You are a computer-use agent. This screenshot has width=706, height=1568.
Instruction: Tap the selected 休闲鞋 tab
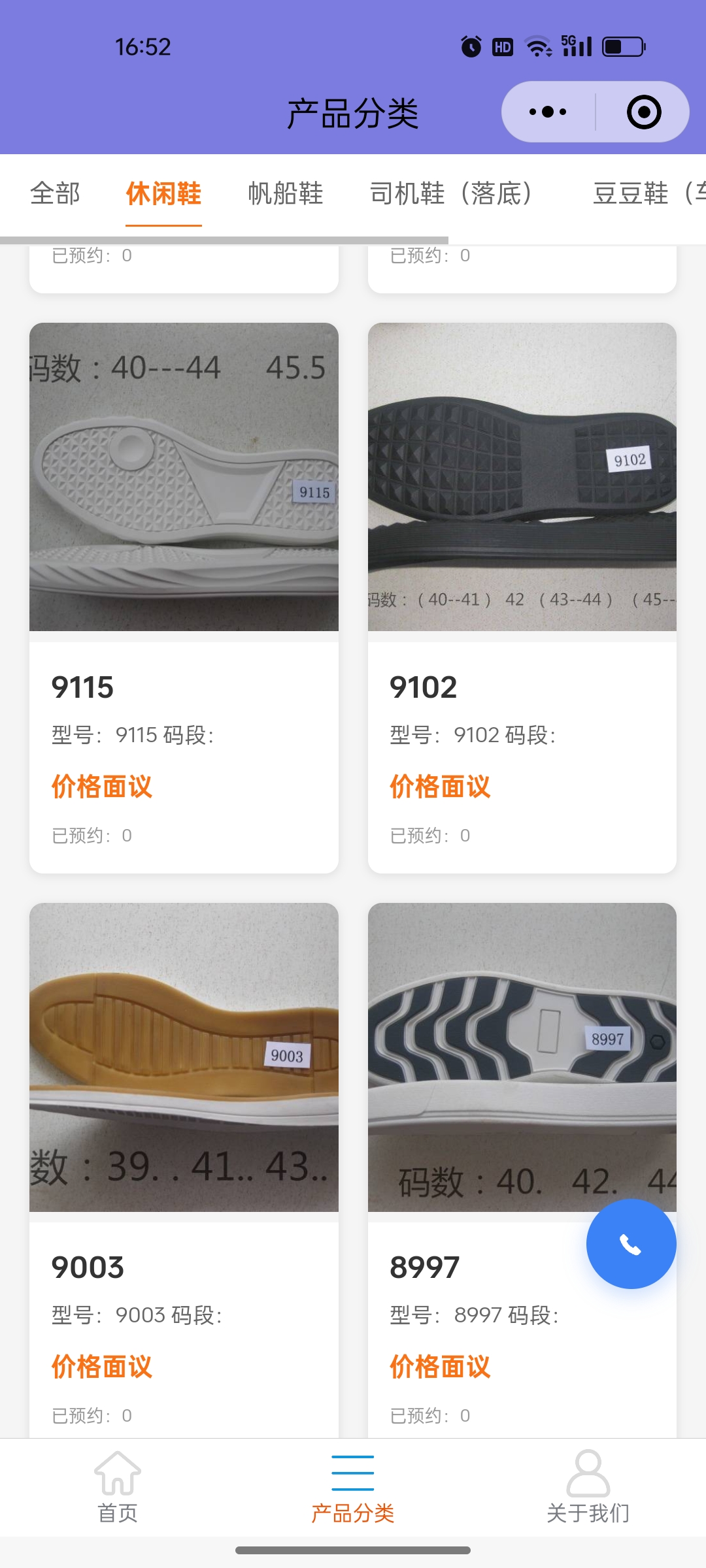(x=163, y=193)
